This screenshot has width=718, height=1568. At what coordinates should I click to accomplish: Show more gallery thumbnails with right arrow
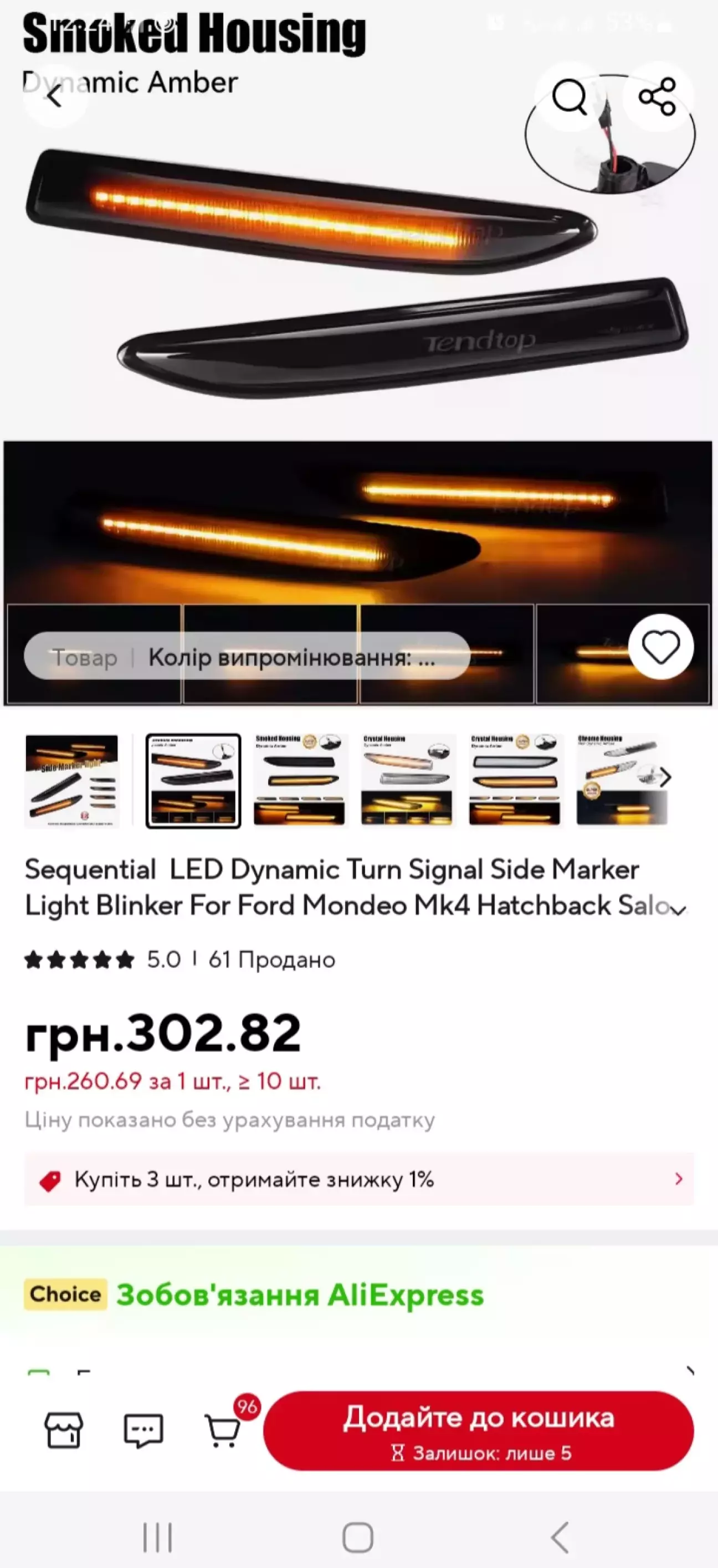click(x=665, y=777)
